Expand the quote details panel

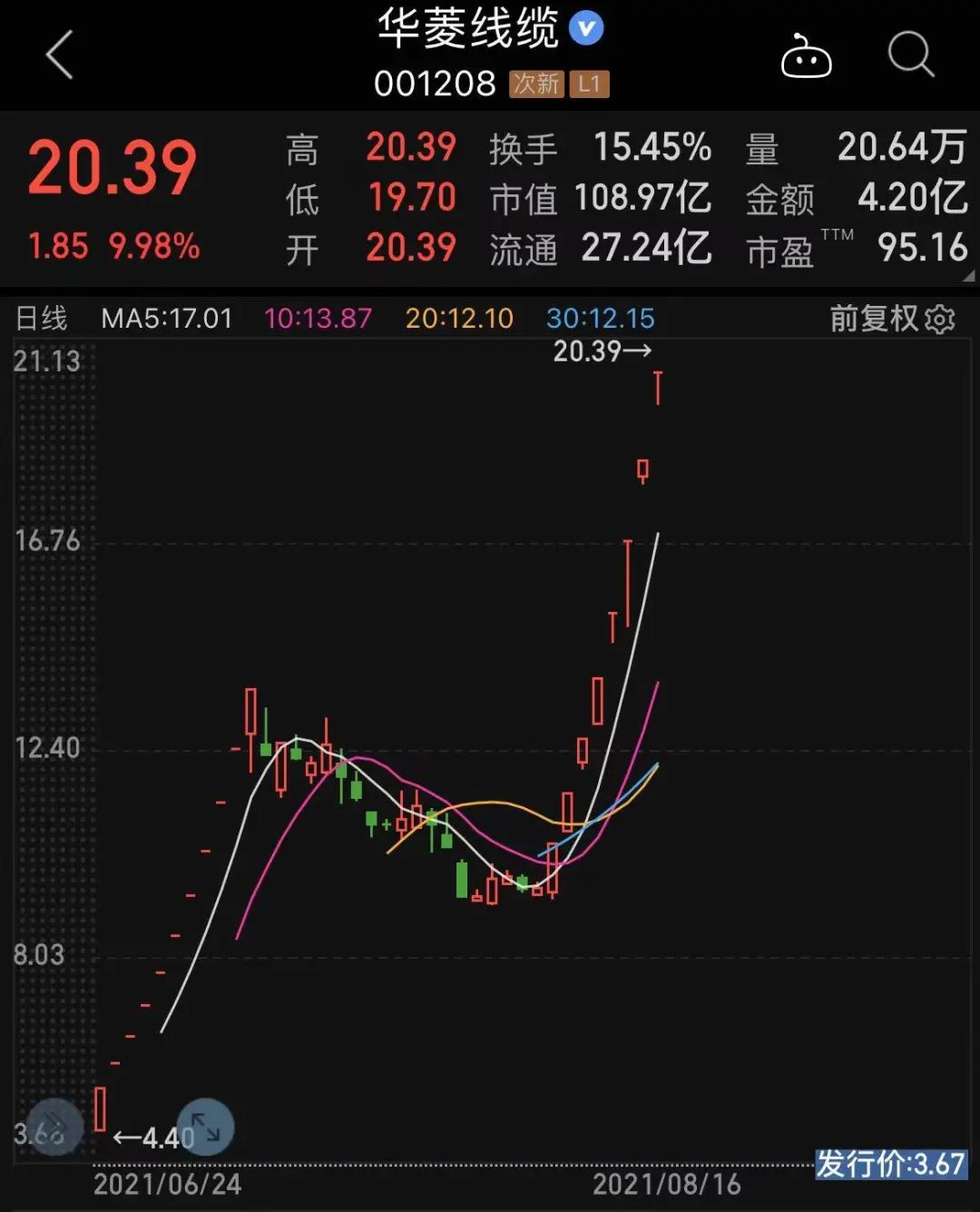[967, 275]
